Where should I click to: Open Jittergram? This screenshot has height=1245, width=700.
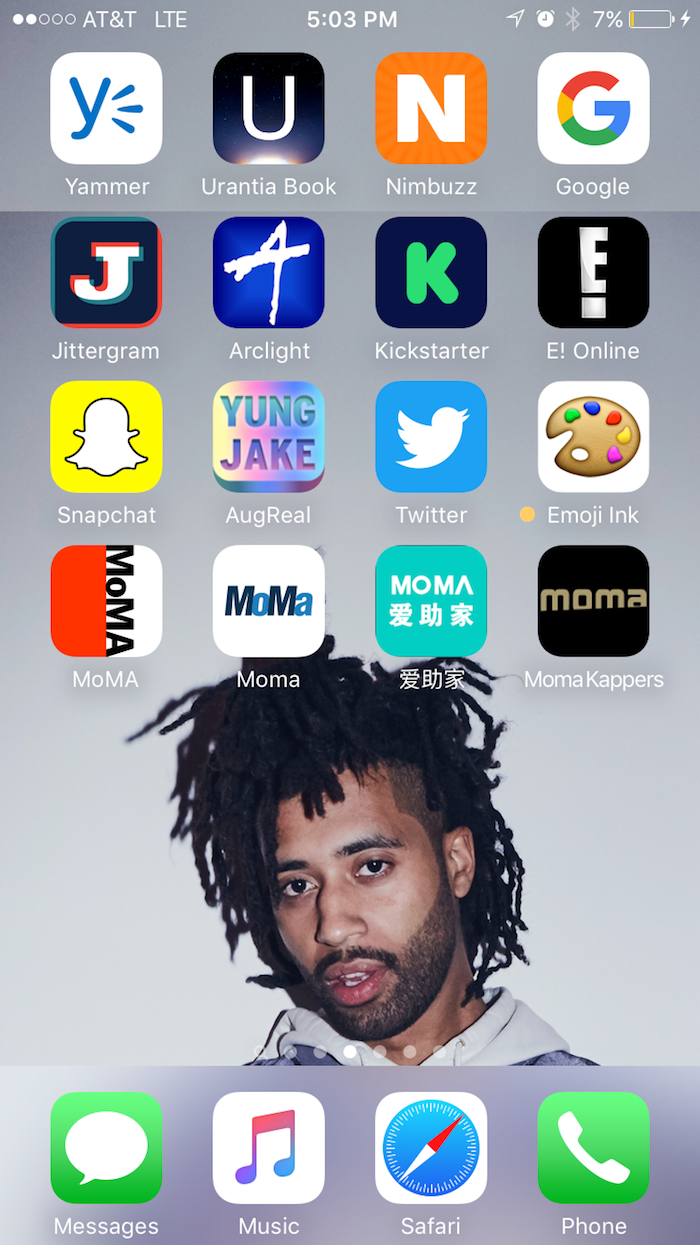[106, 272]
